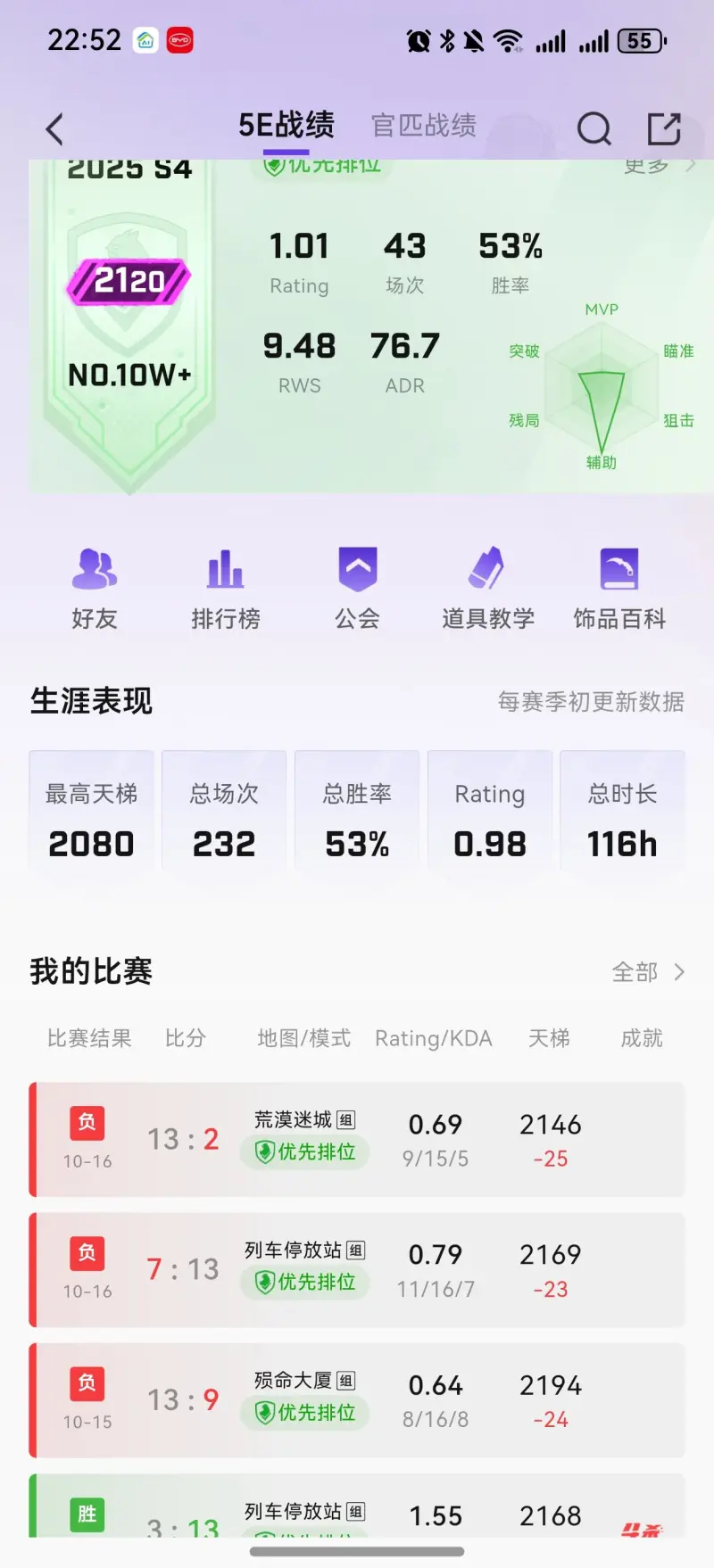Select the 5E战绩 tab

click(286, 126)
